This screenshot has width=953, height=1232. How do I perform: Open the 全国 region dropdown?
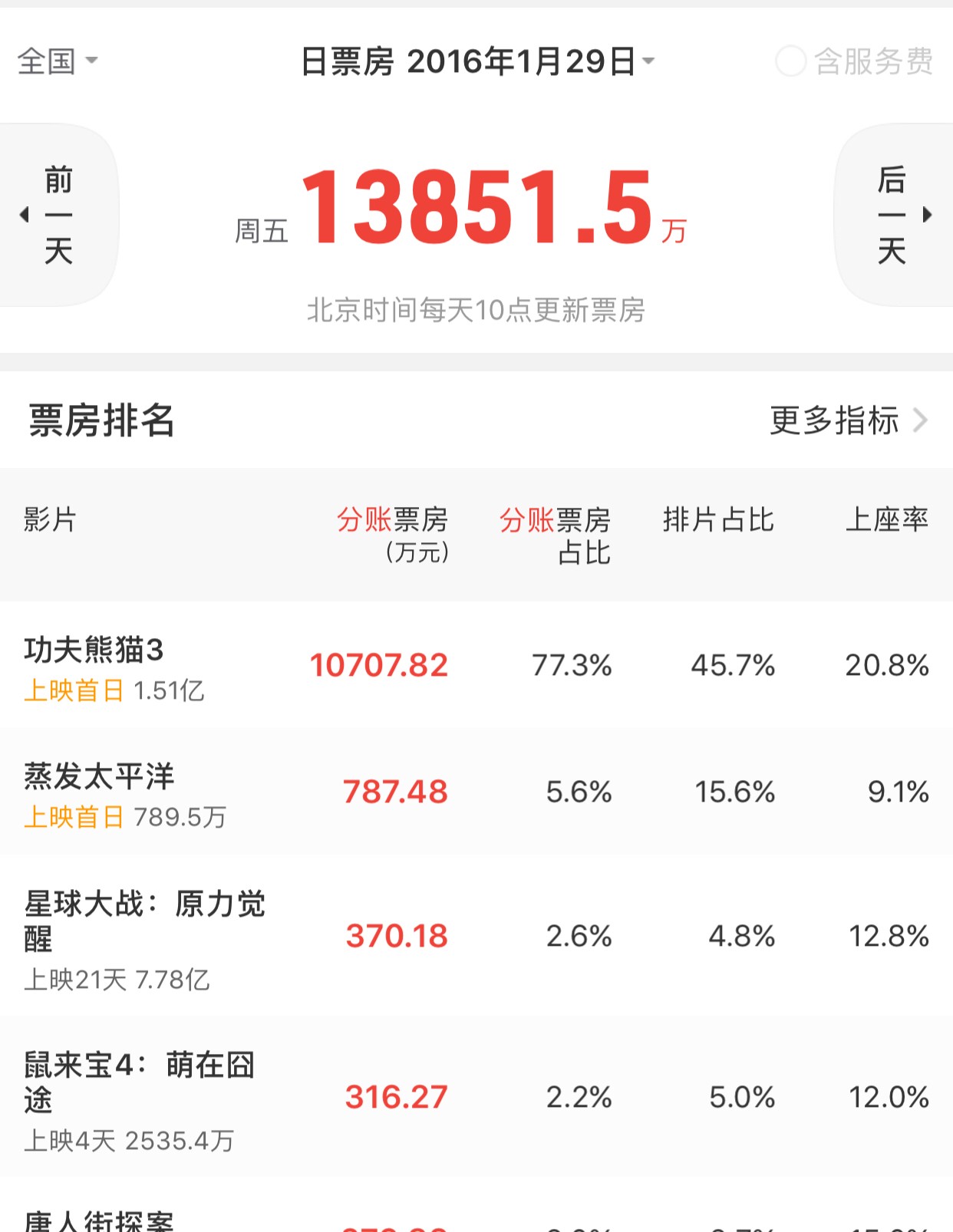pyautogui.click(x=58, y=61)
